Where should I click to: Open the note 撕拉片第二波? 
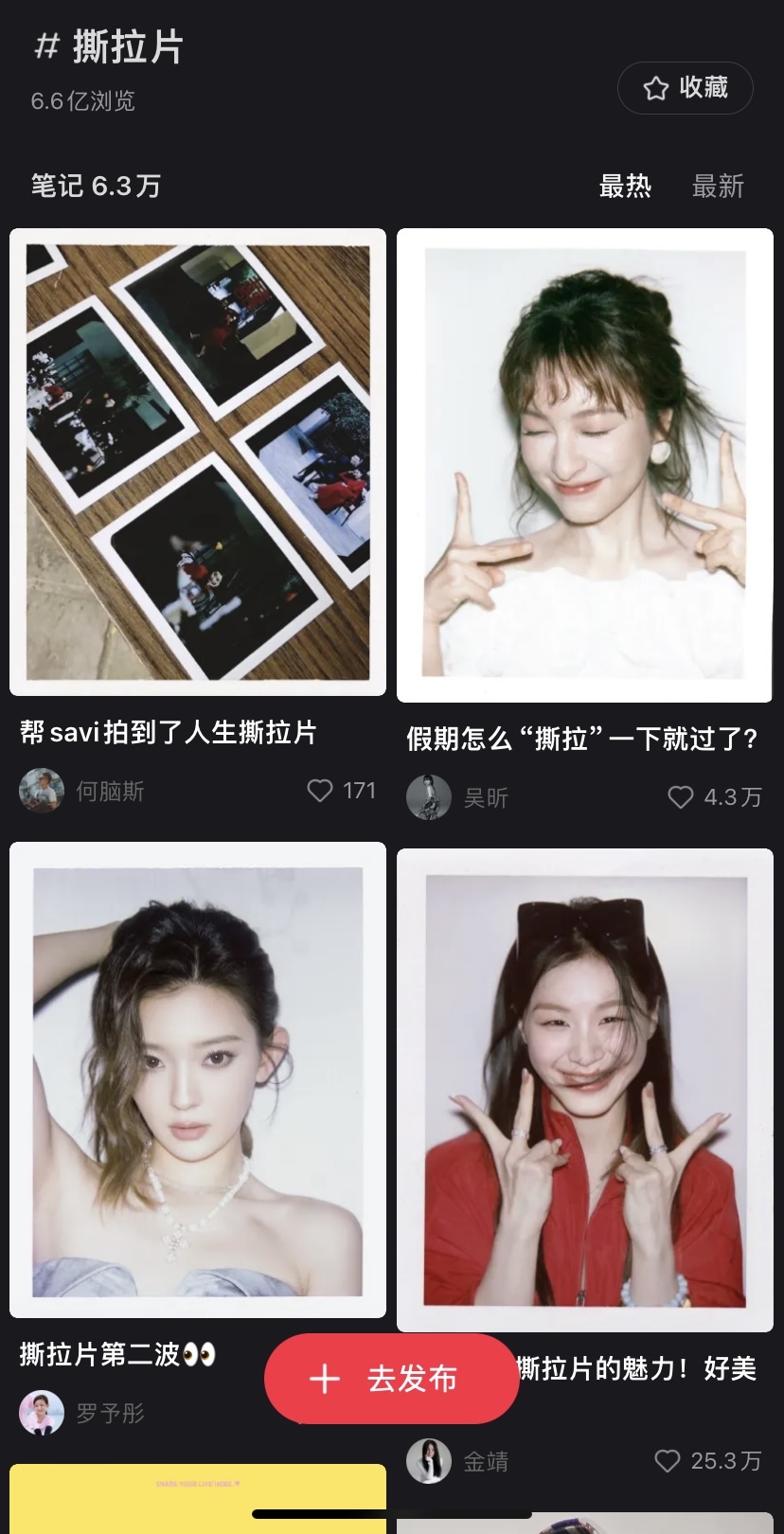click(x=198, y=1079)
